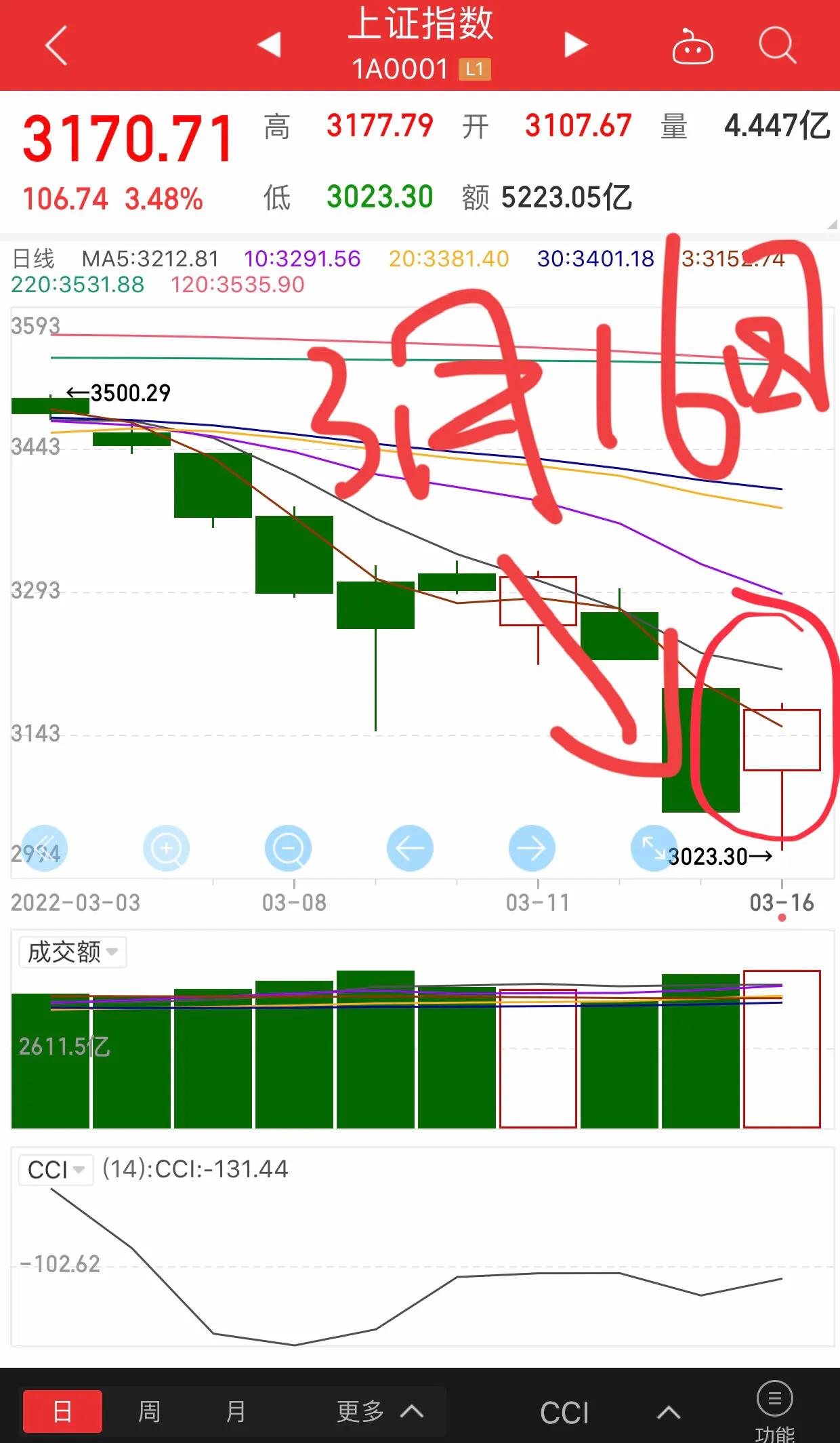This screenshot has width=840, height=1443.
Task: Open CCI selector at screen bottom
Action: pyautogui.click(x=565, y=1410)
